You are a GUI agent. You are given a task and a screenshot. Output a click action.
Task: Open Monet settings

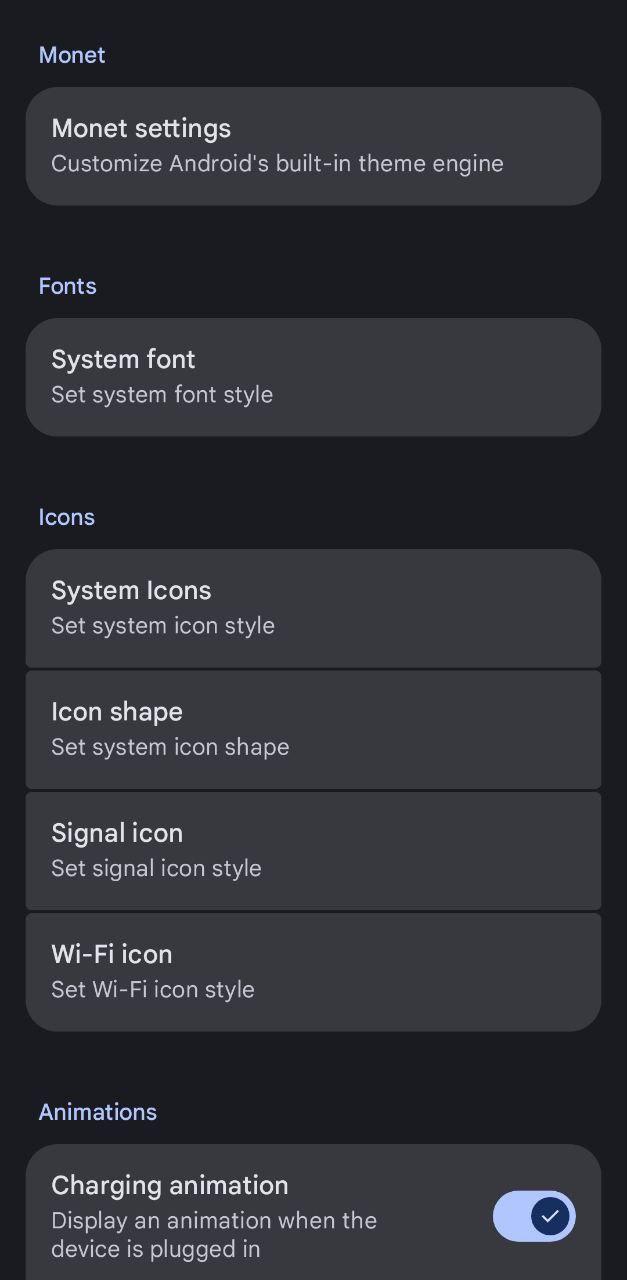[313, 146]
